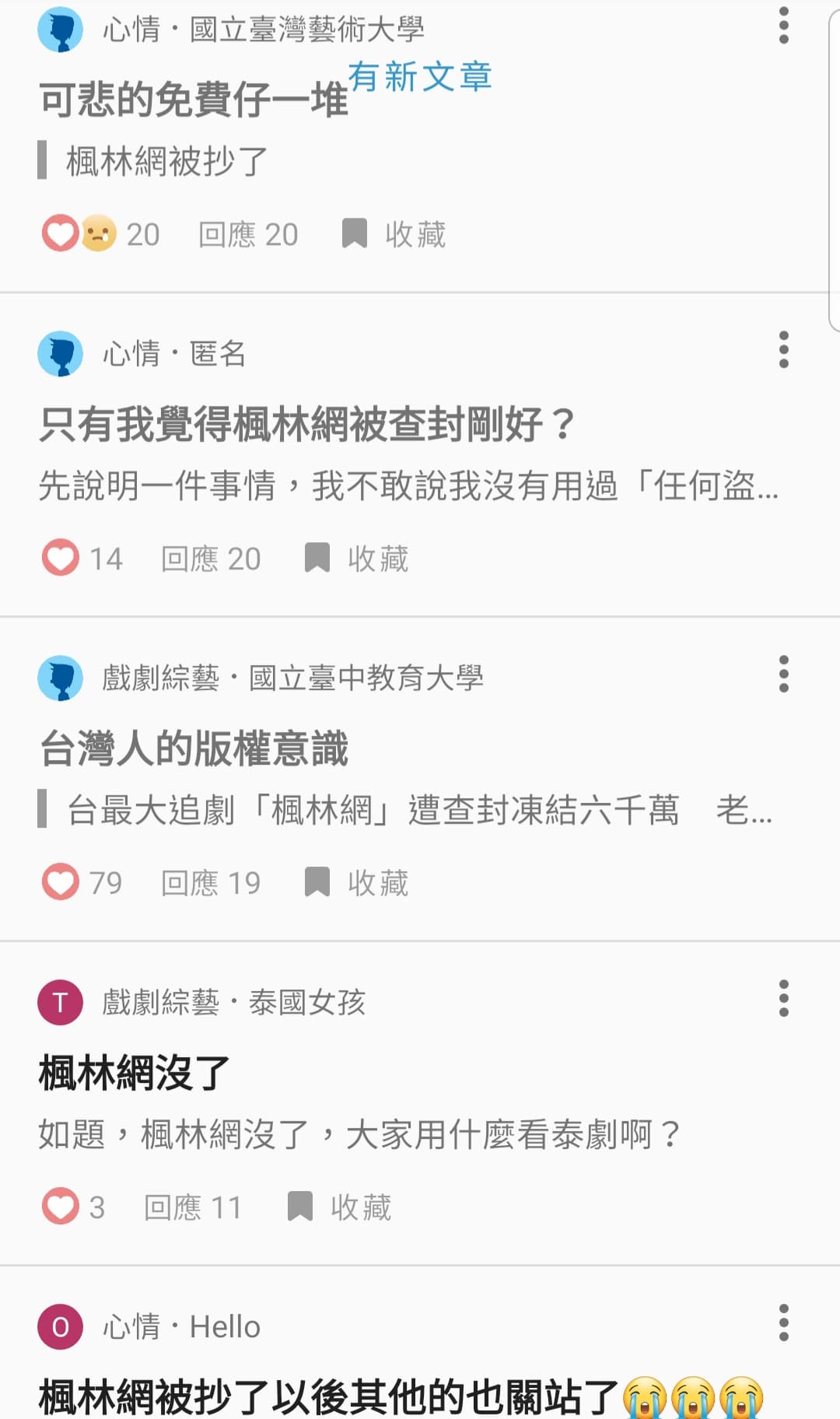Open overflow menu on 只有我覺得楓林網被查封剛好 post
This screenshot has height=1419, width=840.
tap(784, 350)
